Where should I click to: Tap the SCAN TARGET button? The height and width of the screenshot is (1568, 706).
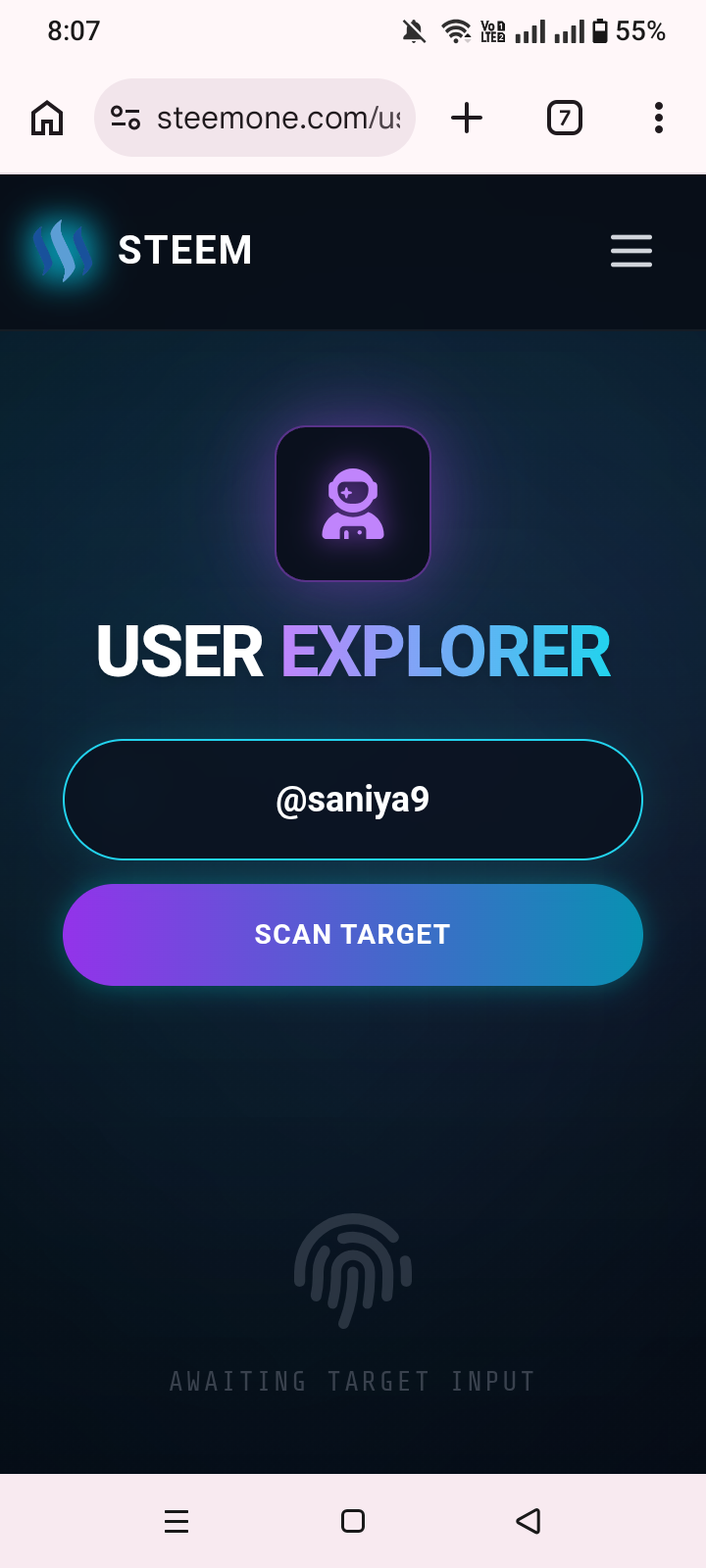[353, 935]
